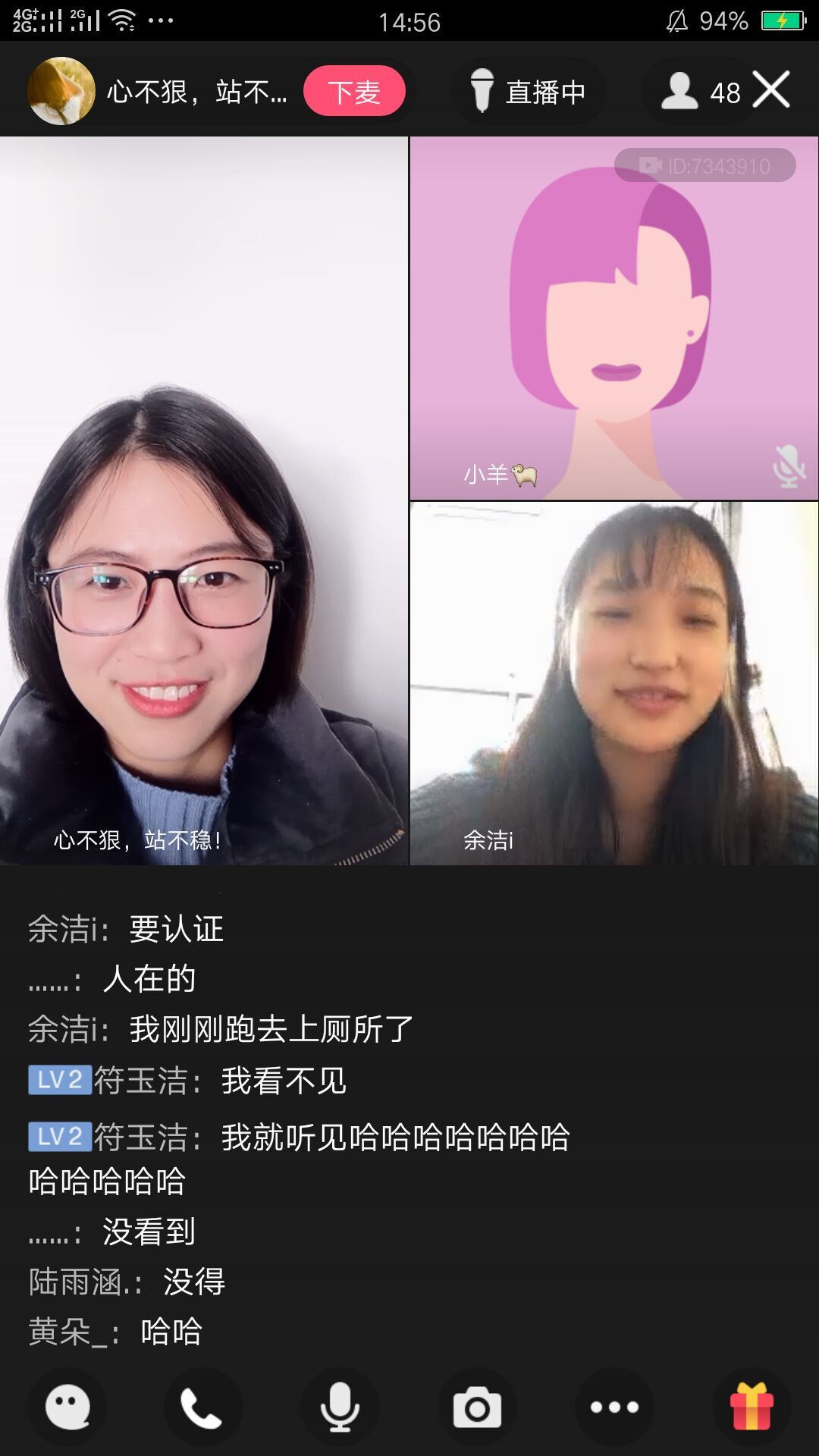Toggle the microphone in the bottom bar

tap(340, 1407)
